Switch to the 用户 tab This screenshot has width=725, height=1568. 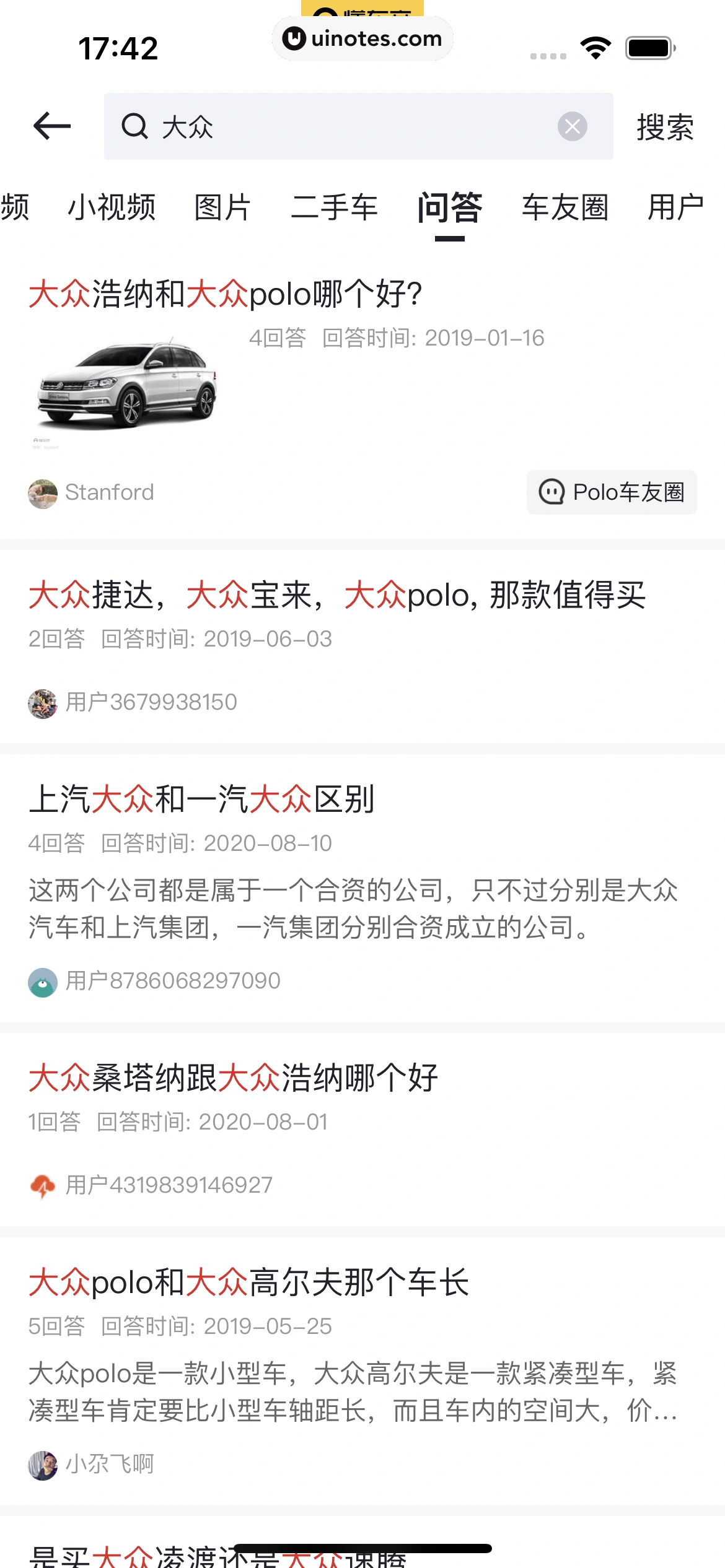pos(675,207)
